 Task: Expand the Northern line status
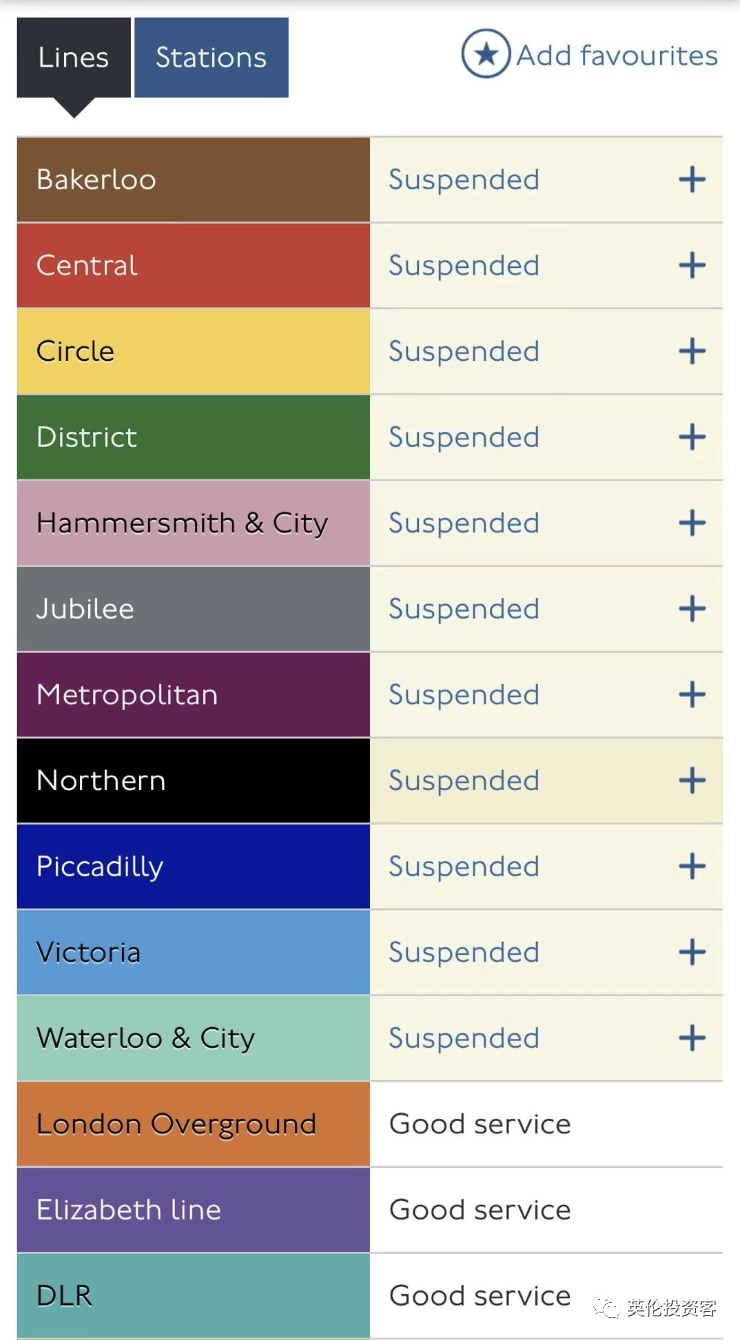pos(692,781)
